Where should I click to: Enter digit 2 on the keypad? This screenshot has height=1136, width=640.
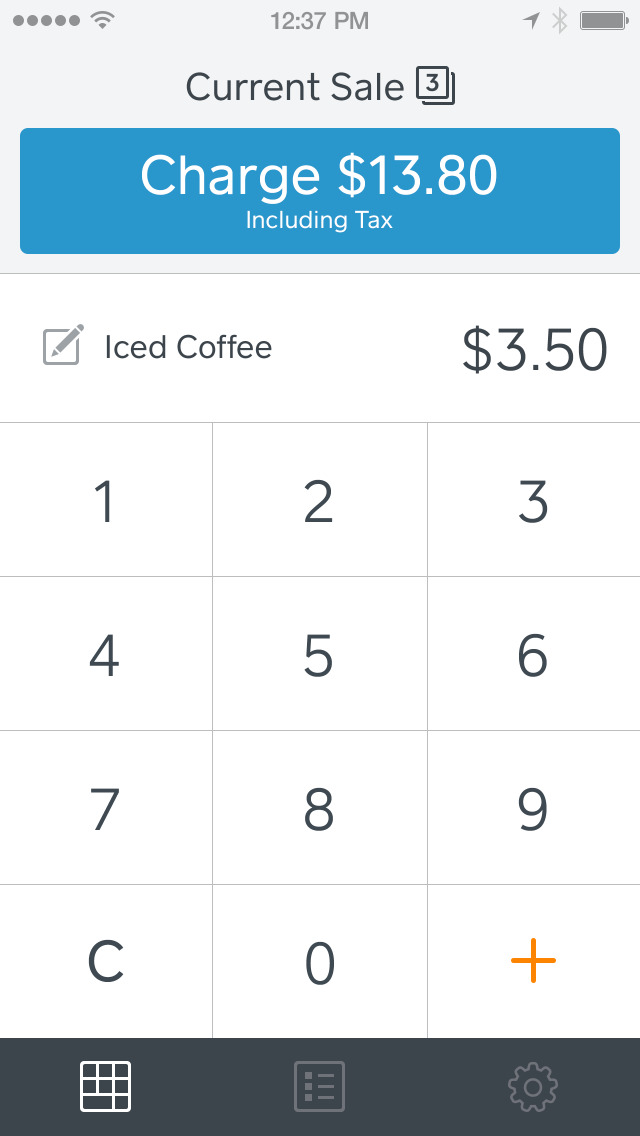pyautogui.click(x=319, y=500)
